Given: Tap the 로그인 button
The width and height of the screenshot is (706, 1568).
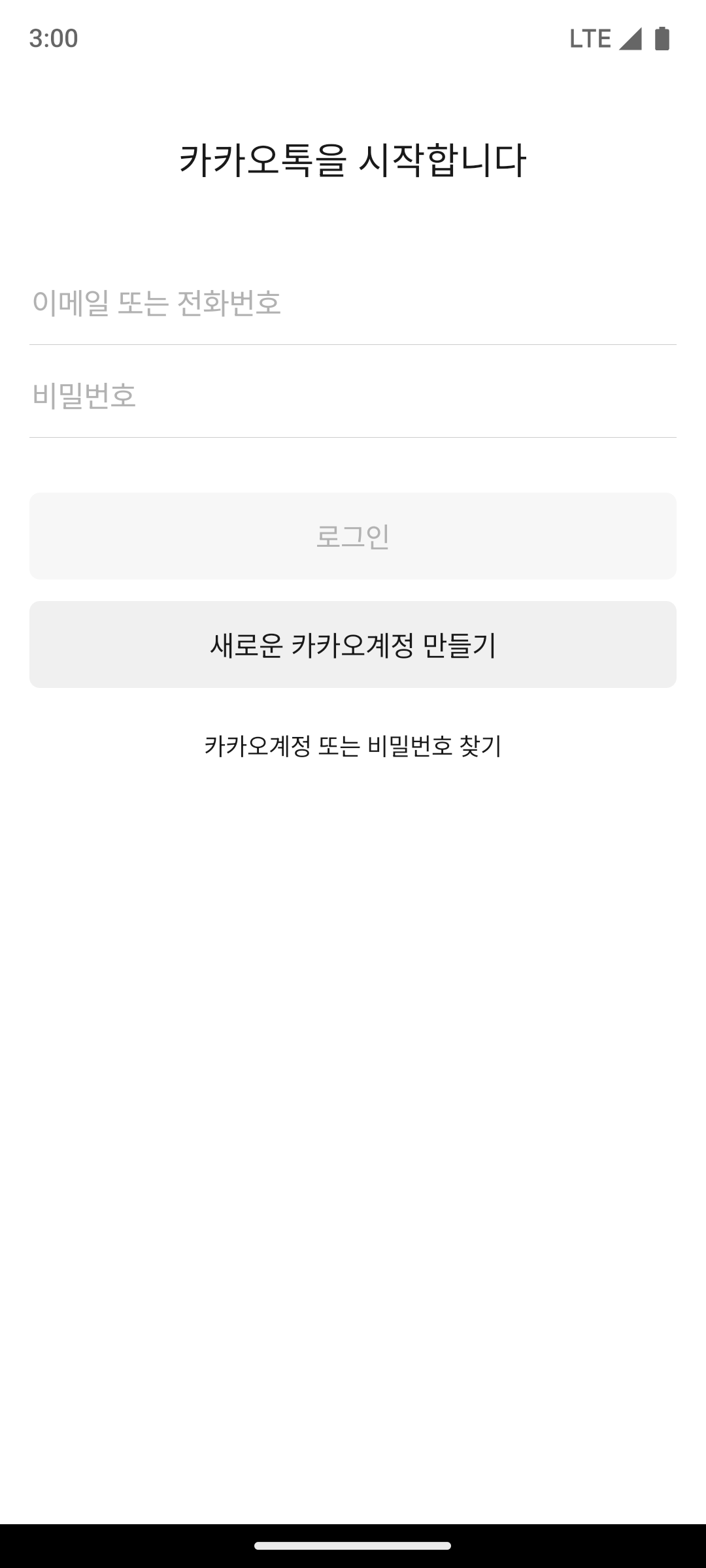Looking at the screenshot, I should (x=353, y=536).
